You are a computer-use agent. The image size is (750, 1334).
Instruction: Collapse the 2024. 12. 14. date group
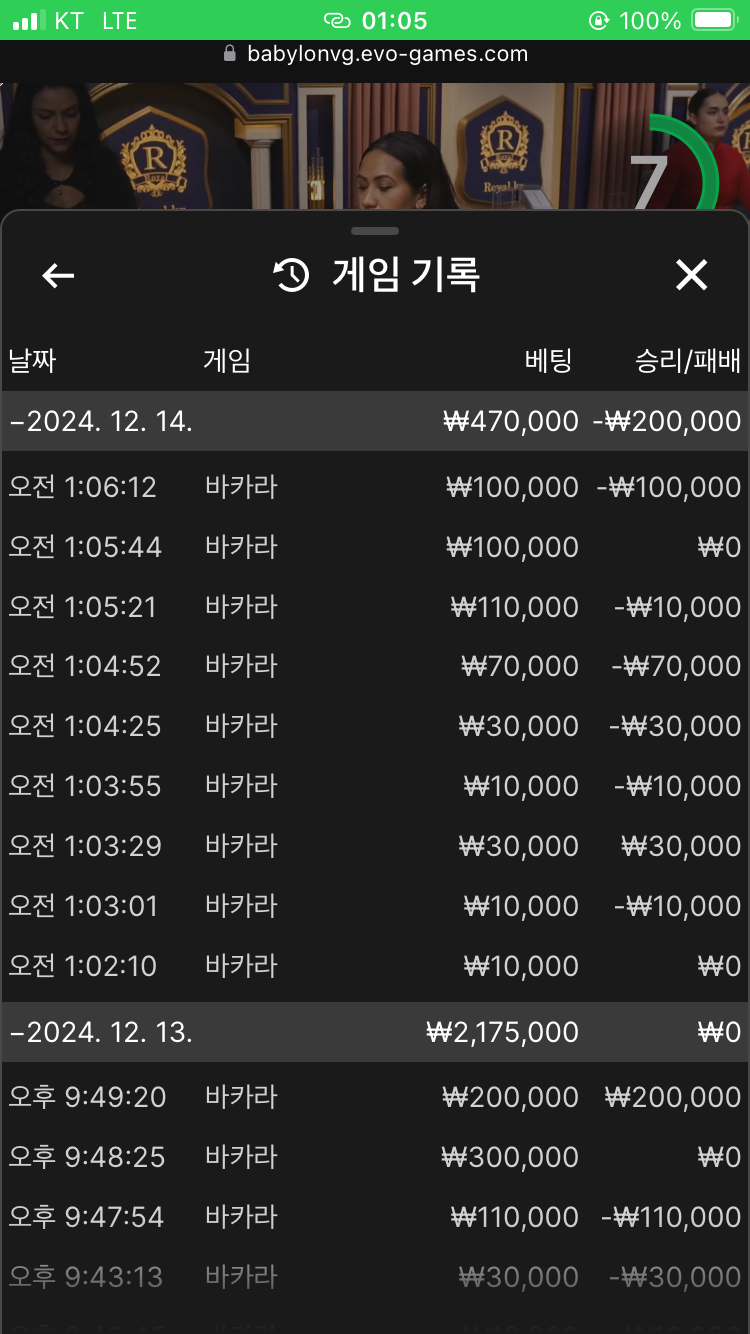pos(375,421)
